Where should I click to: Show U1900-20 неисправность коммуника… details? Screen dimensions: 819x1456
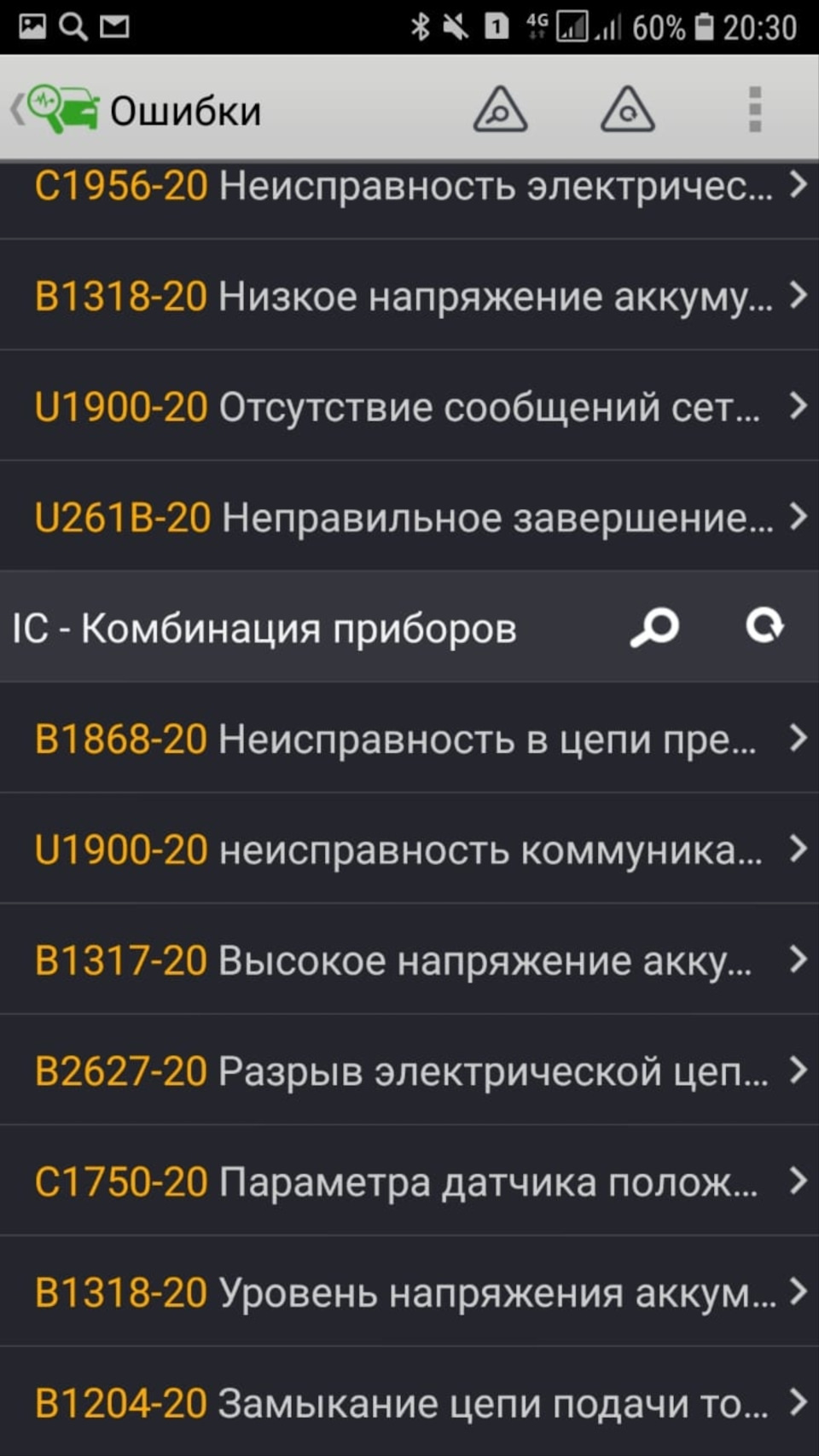(x=409, y=850)
